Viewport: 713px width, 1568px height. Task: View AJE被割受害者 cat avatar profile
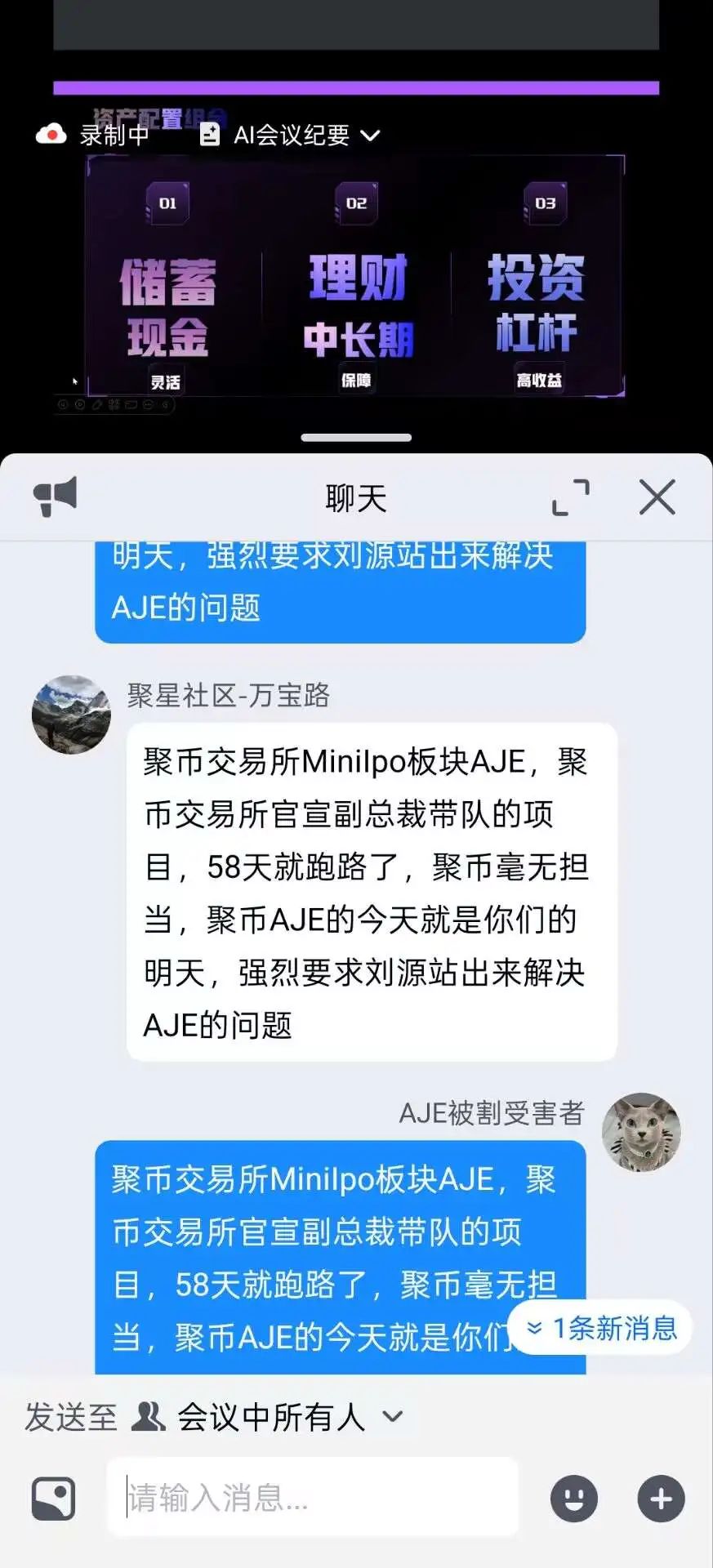coord(641,1132)
